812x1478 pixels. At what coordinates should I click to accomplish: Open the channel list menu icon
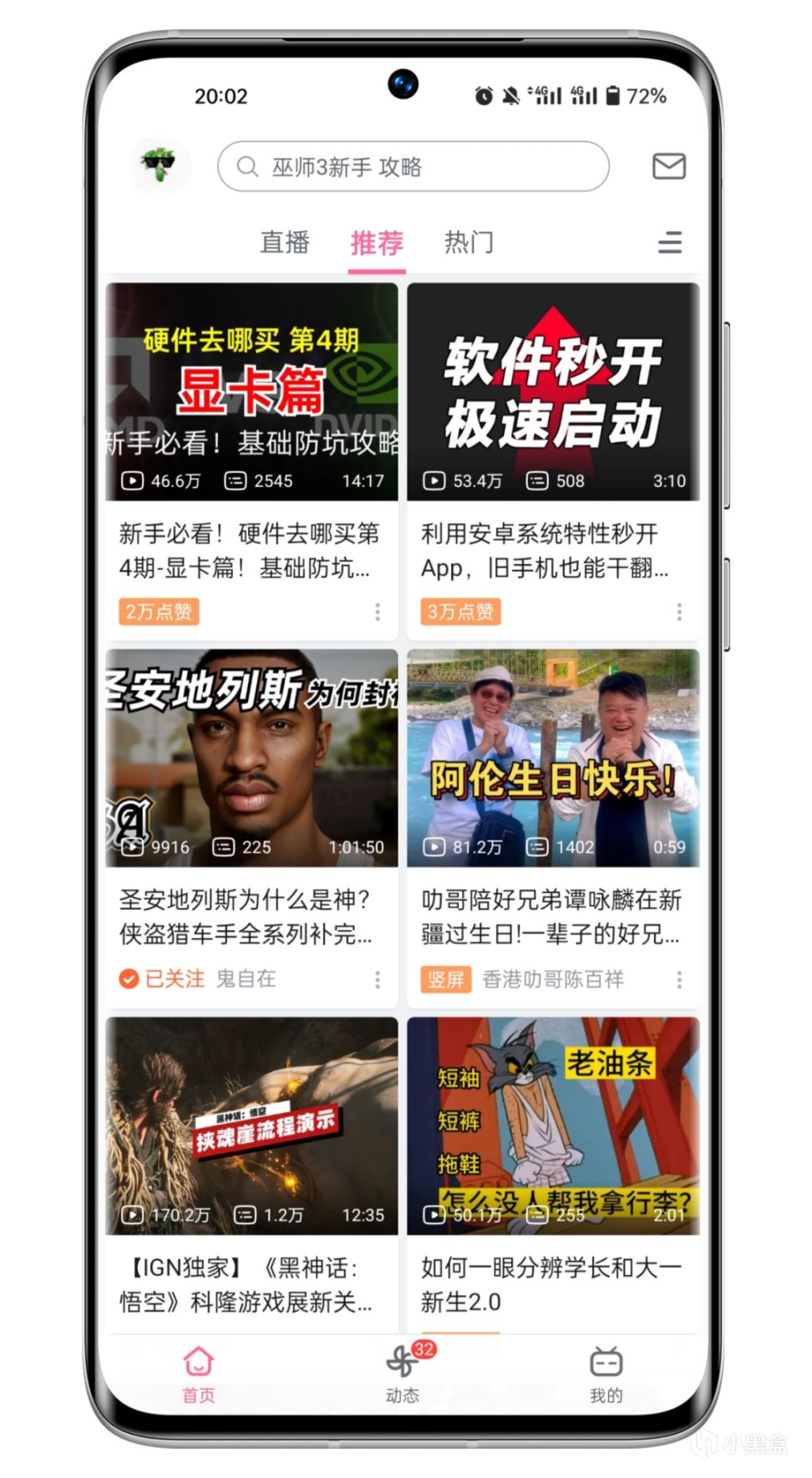pos(669,243)
